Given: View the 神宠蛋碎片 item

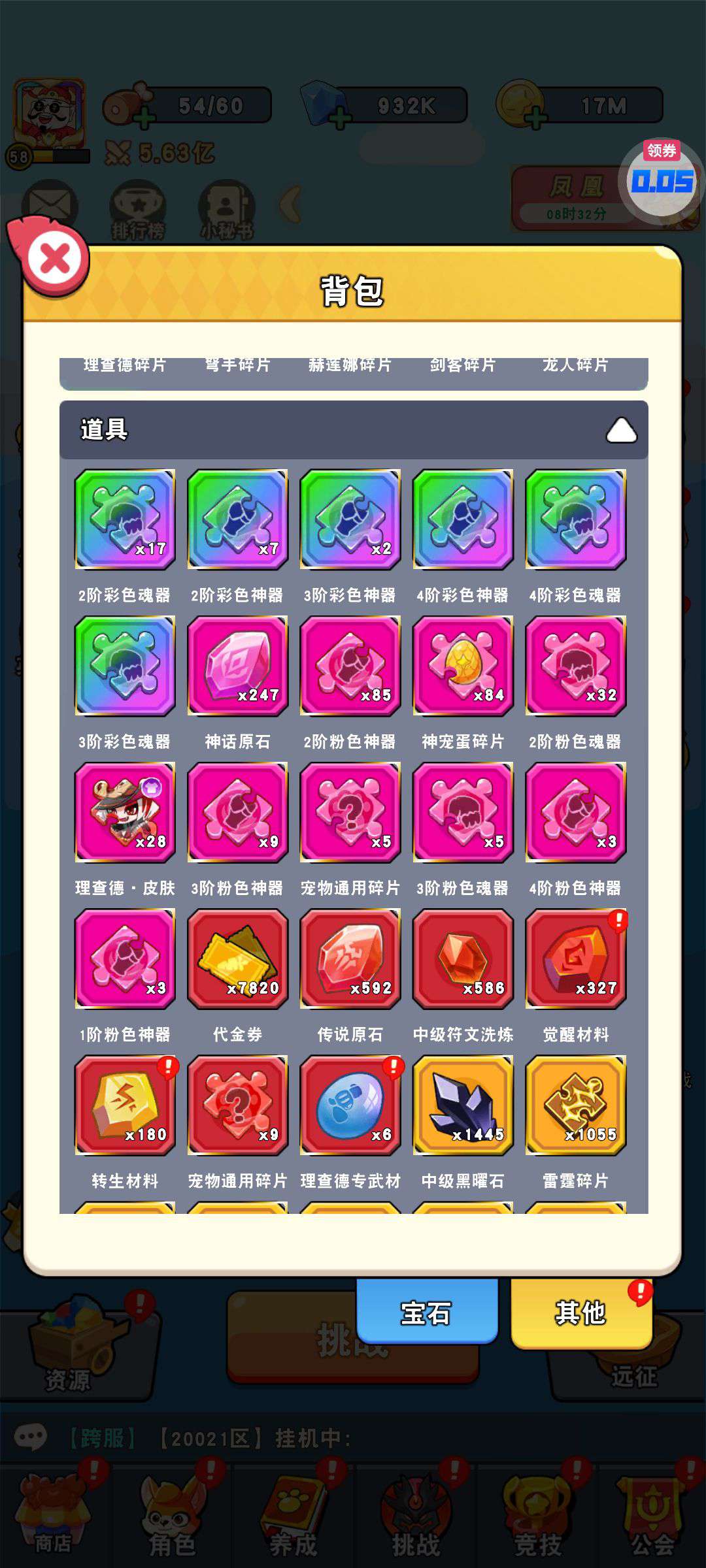Looking at the screenshot, I should (x=463, y=665).
